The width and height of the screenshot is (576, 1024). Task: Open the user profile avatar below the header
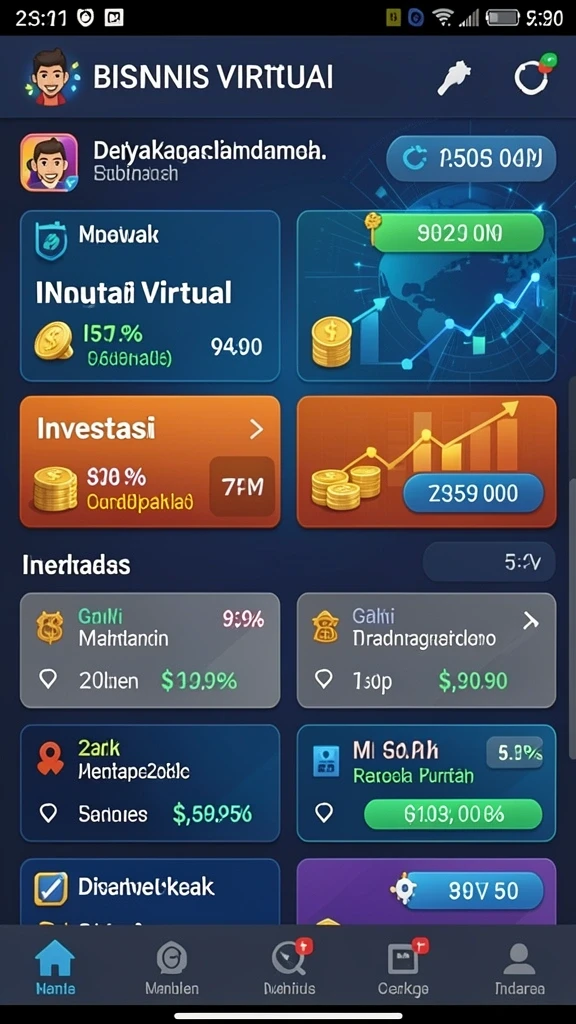point(49,163)
